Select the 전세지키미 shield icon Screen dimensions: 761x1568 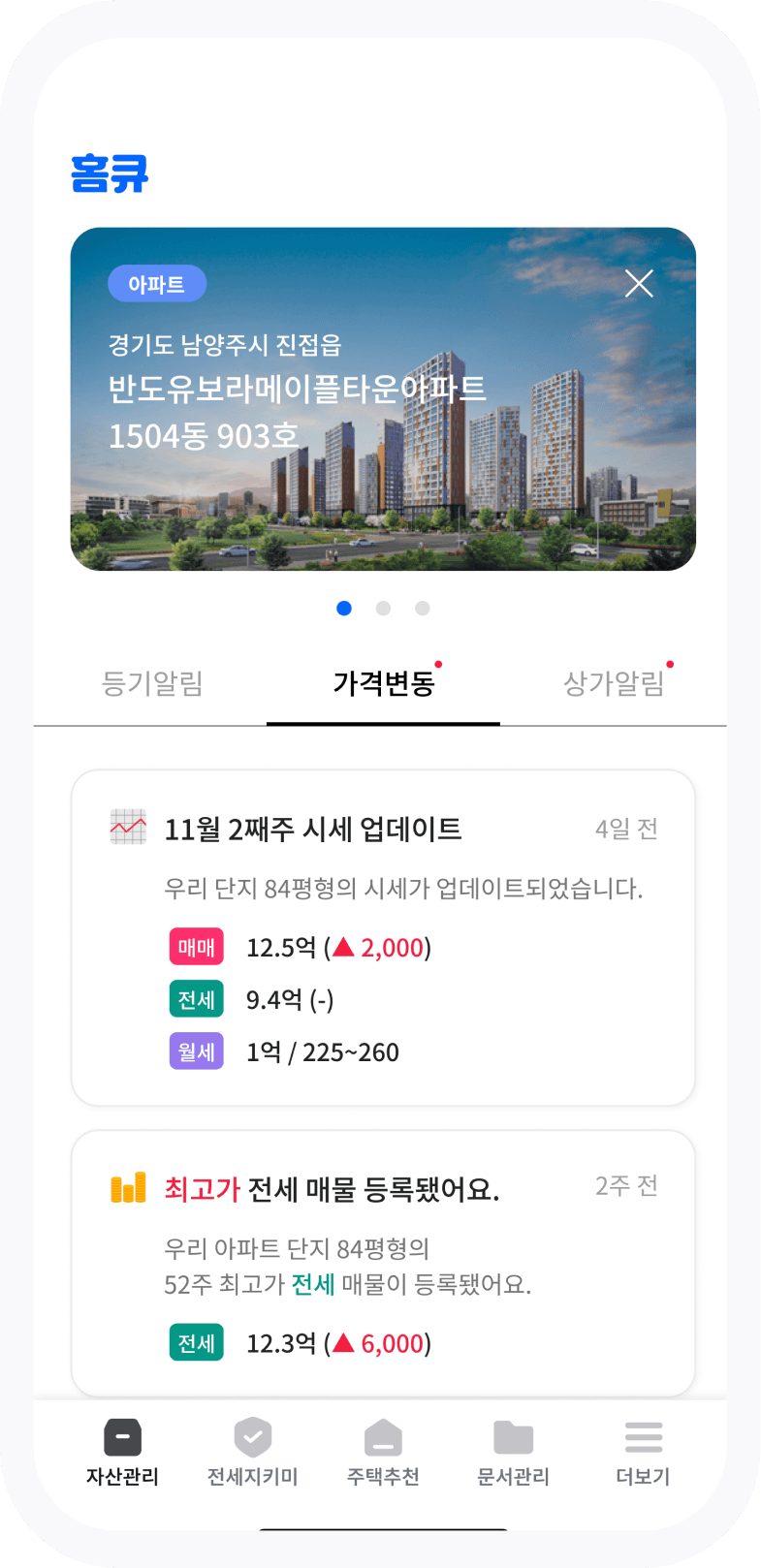(252, 1437)
